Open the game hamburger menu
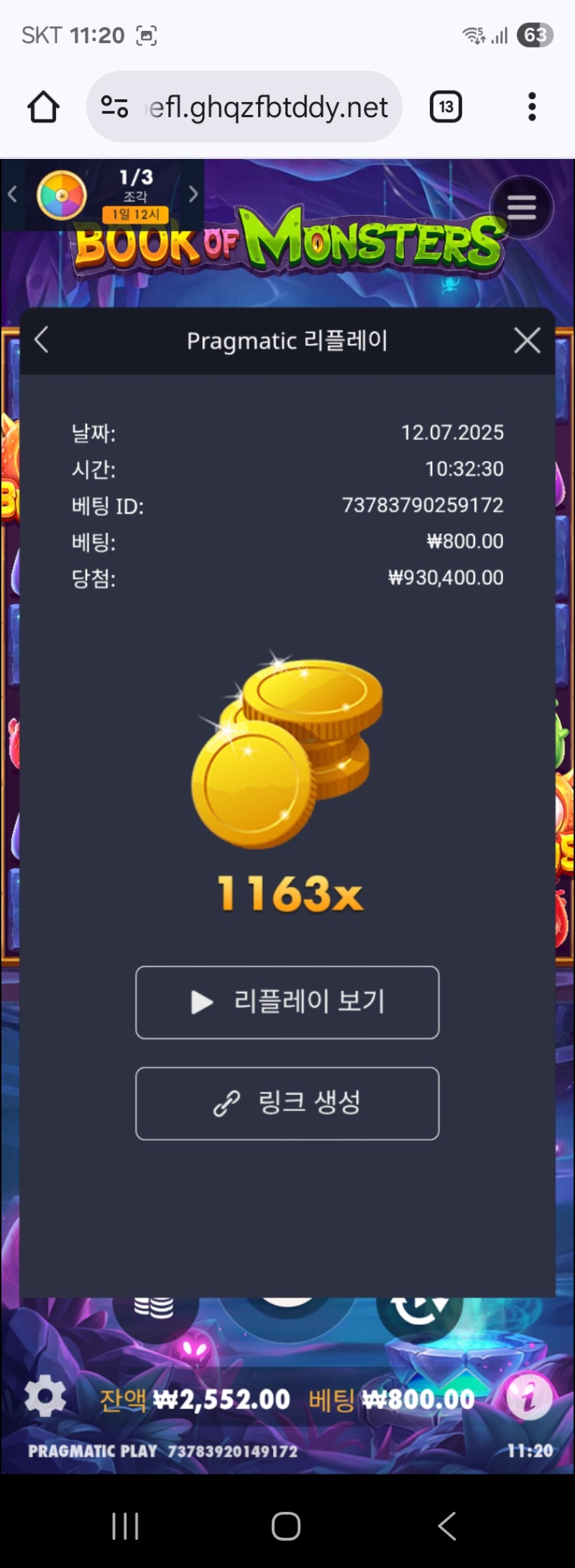The height and width of the screenshot is (1568, 575). pos(521,208)
